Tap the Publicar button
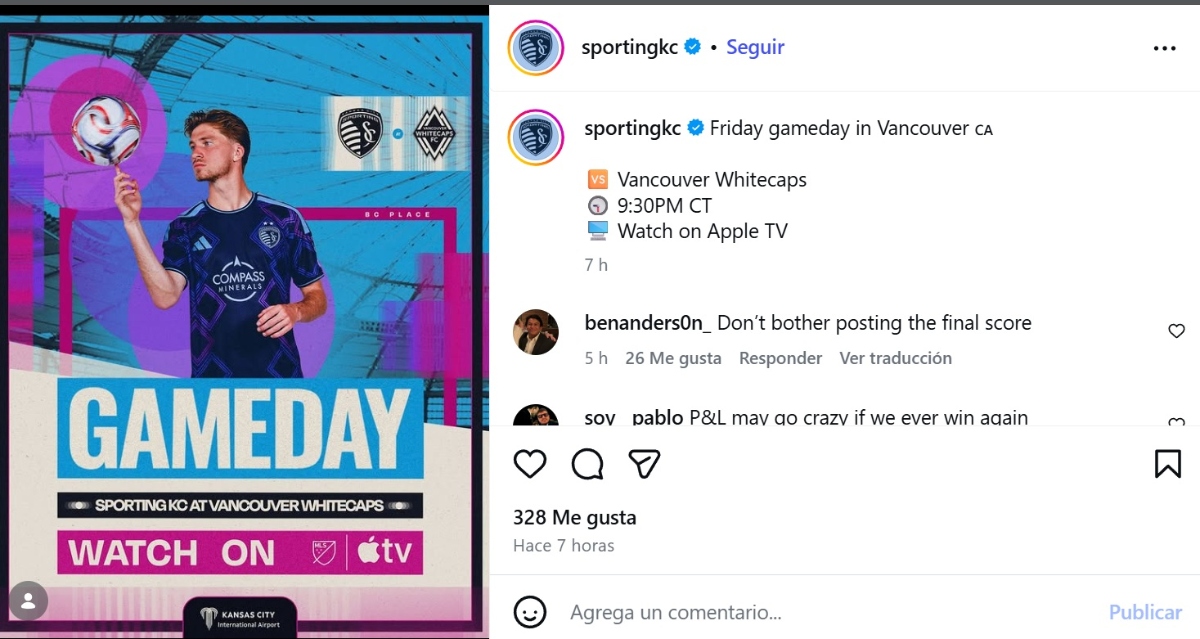The height and width of the screenshot is (639, 1200). pos(1145,612)
